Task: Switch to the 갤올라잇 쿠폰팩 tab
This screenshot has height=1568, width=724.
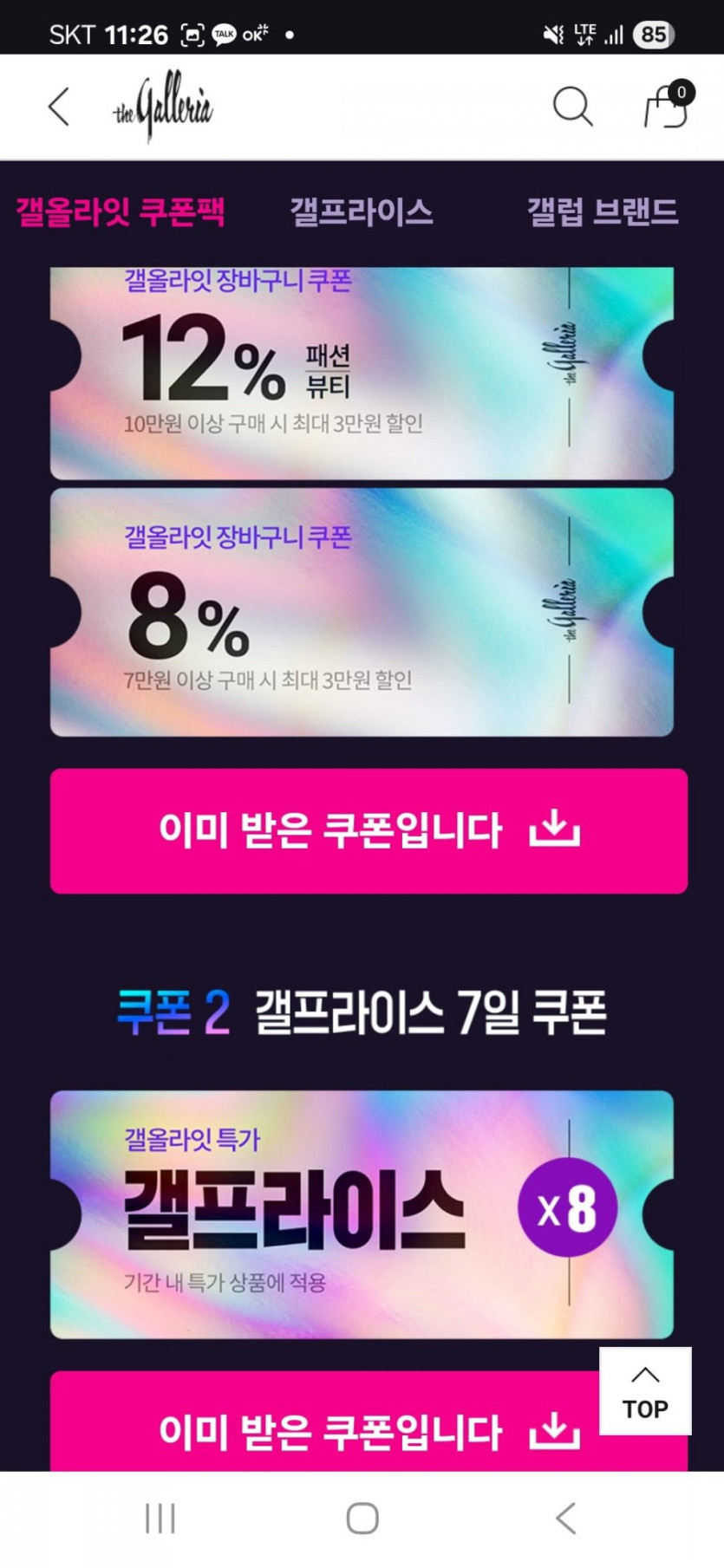Action: tap(121, 211)
